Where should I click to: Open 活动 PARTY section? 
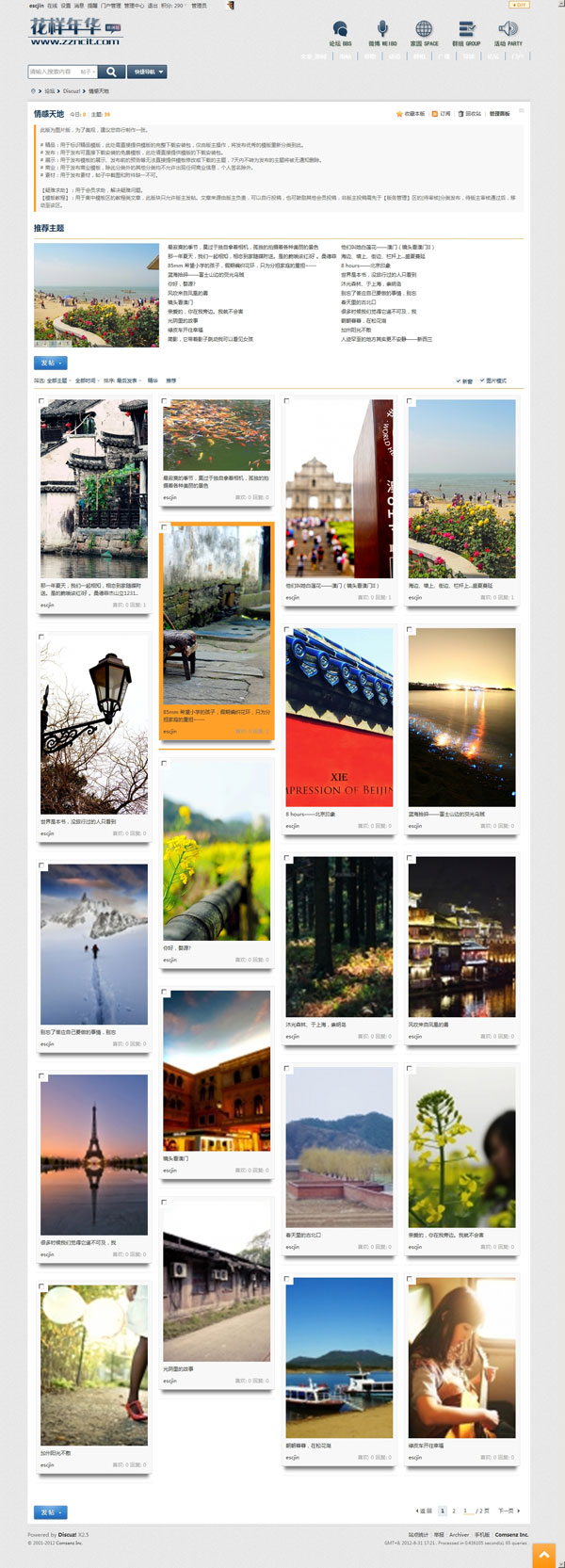point(508,34)
